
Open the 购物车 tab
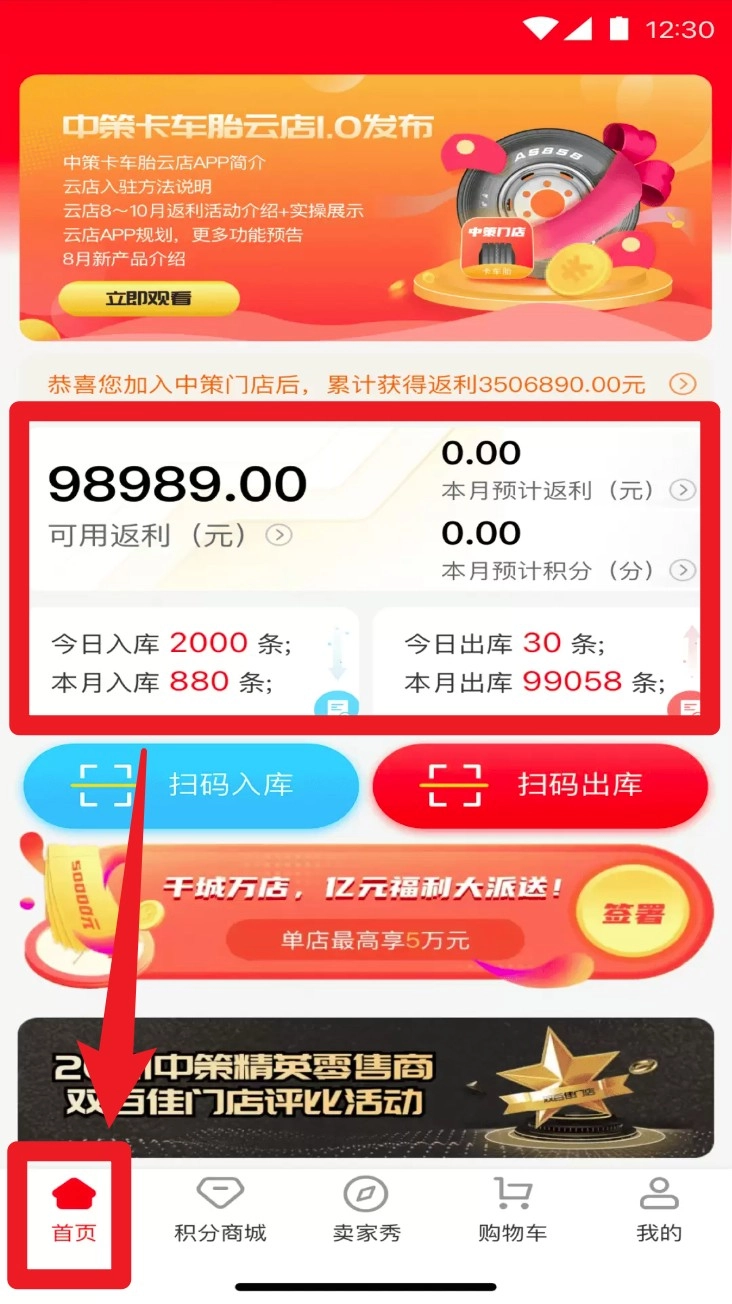click(512, 1209)
